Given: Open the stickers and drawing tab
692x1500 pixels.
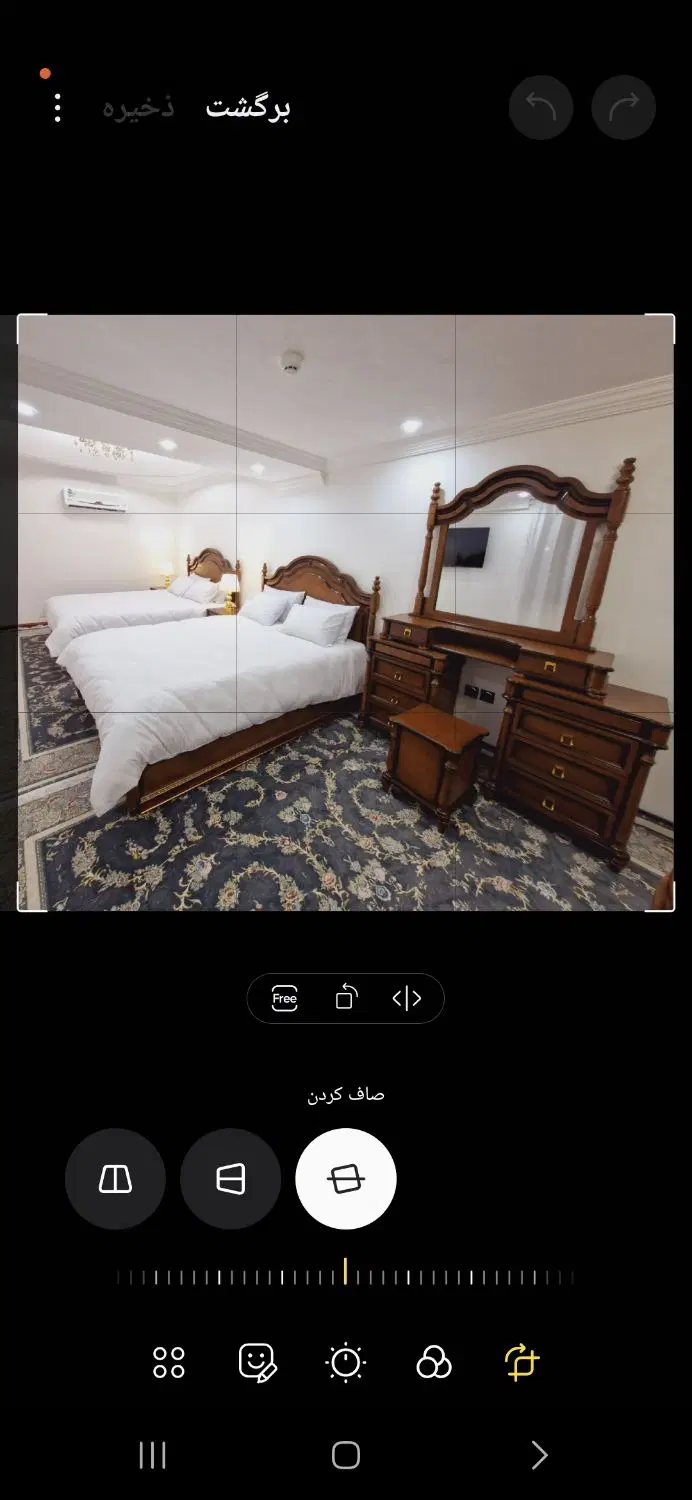Looking at the screenshot, I should [257, 1362].
